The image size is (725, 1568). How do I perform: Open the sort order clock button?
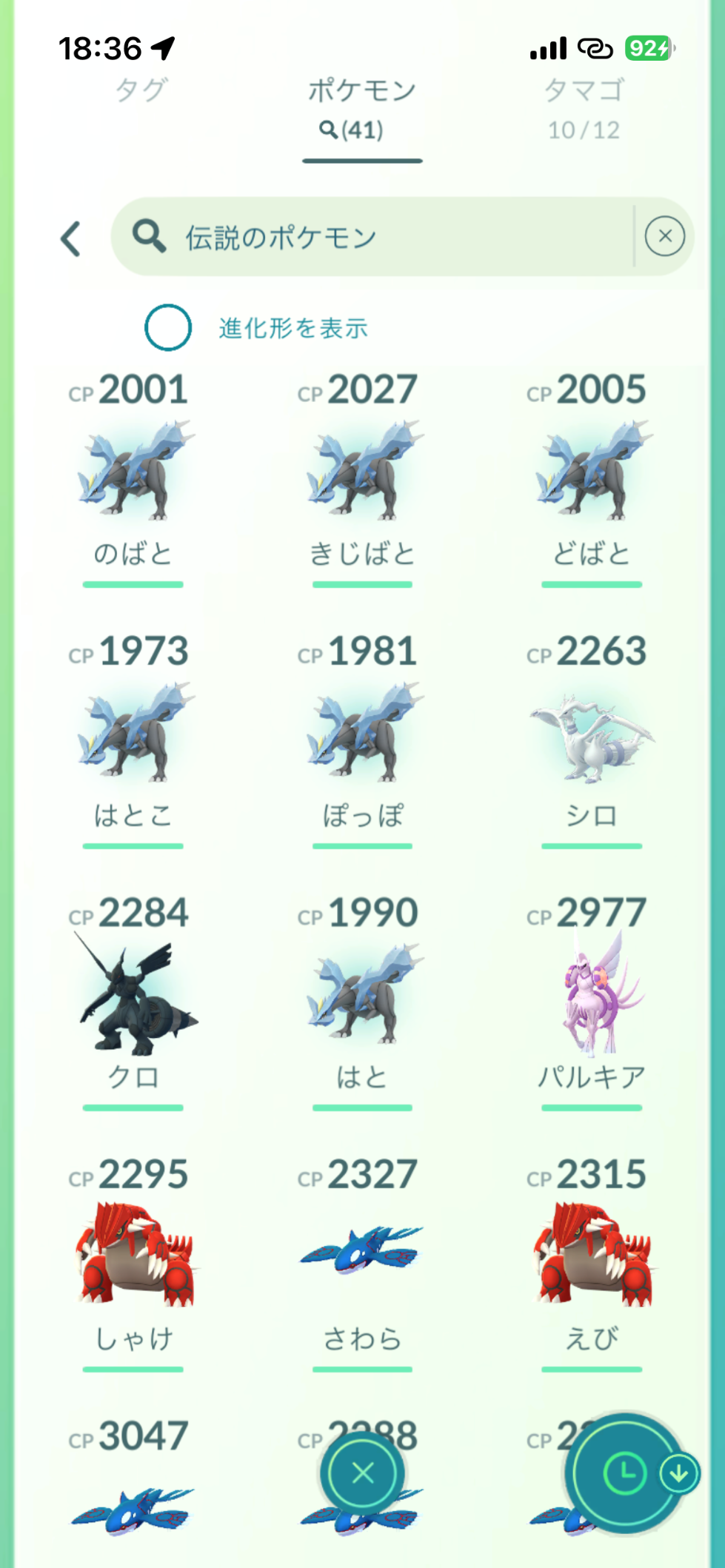pyautogui.click(x=624, y=1473)
